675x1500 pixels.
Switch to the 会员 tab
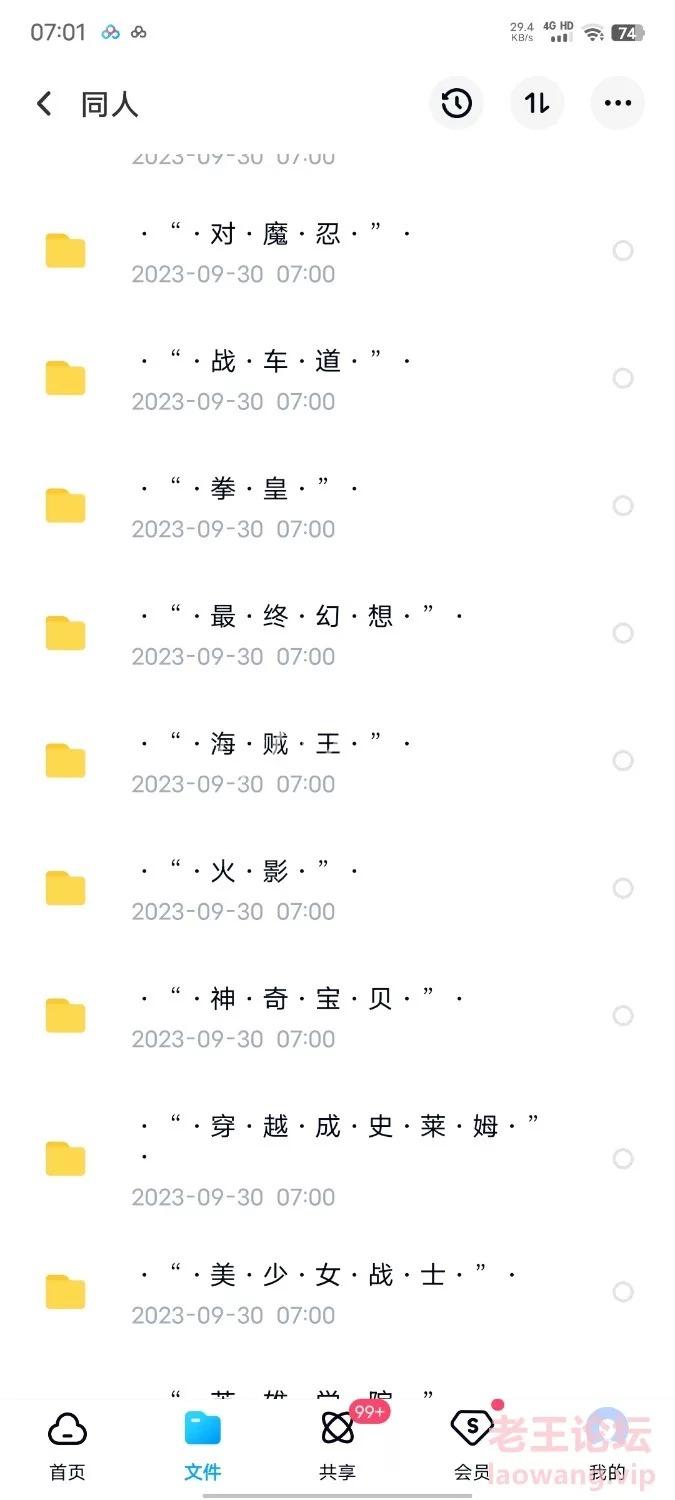coord(472,1446)
